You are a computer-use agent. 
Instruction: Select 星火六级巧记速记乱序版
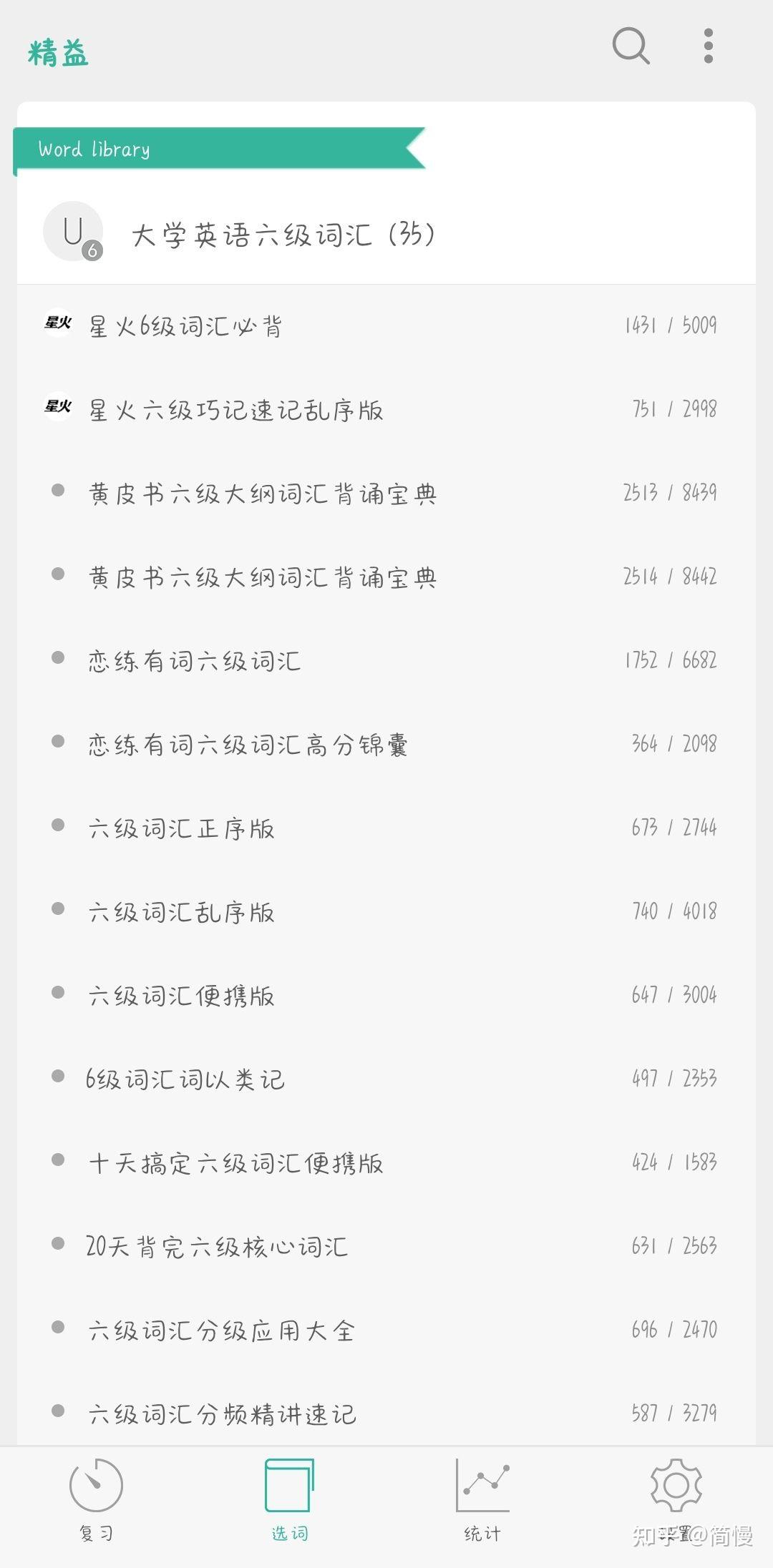tap(386, 409)
